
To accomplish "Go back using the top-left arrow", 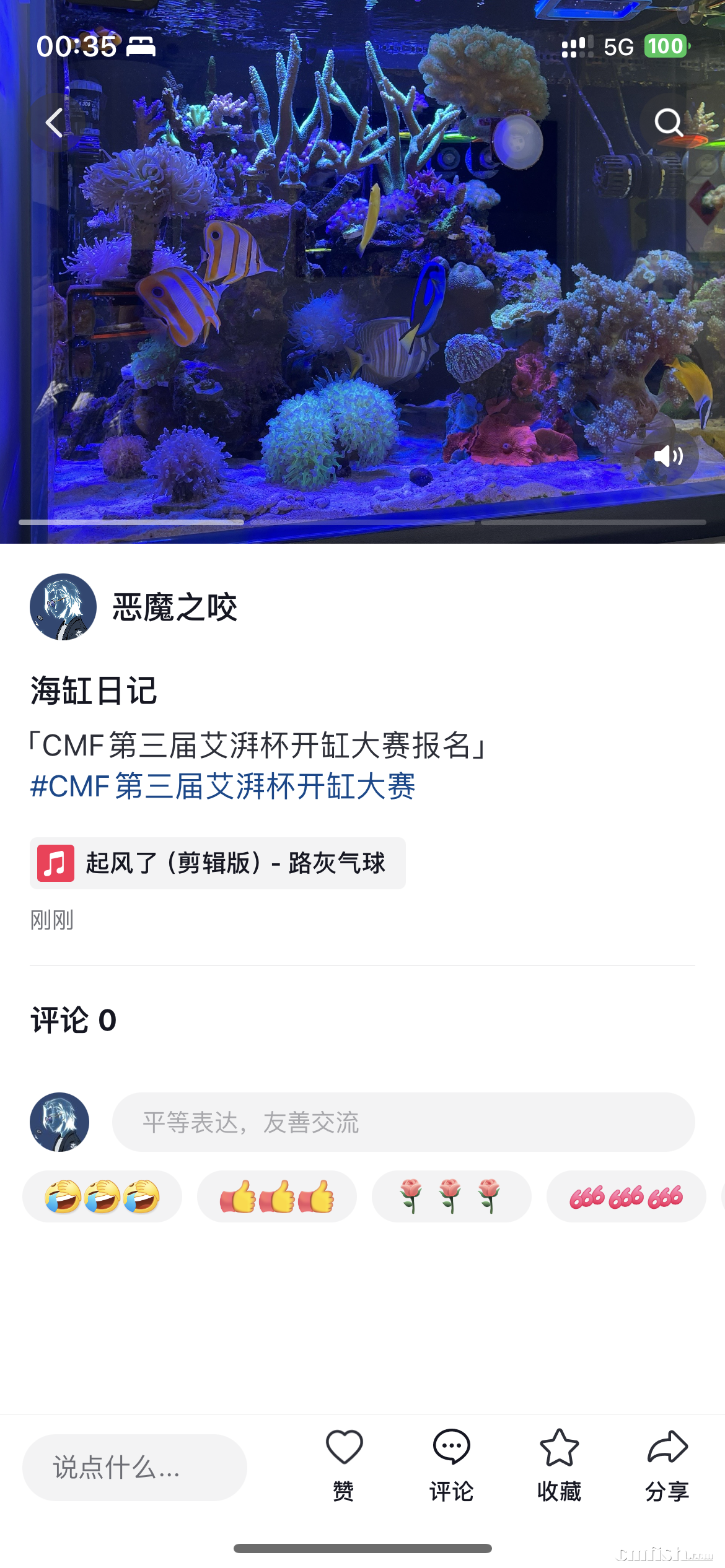I will [x=55, y=123].
